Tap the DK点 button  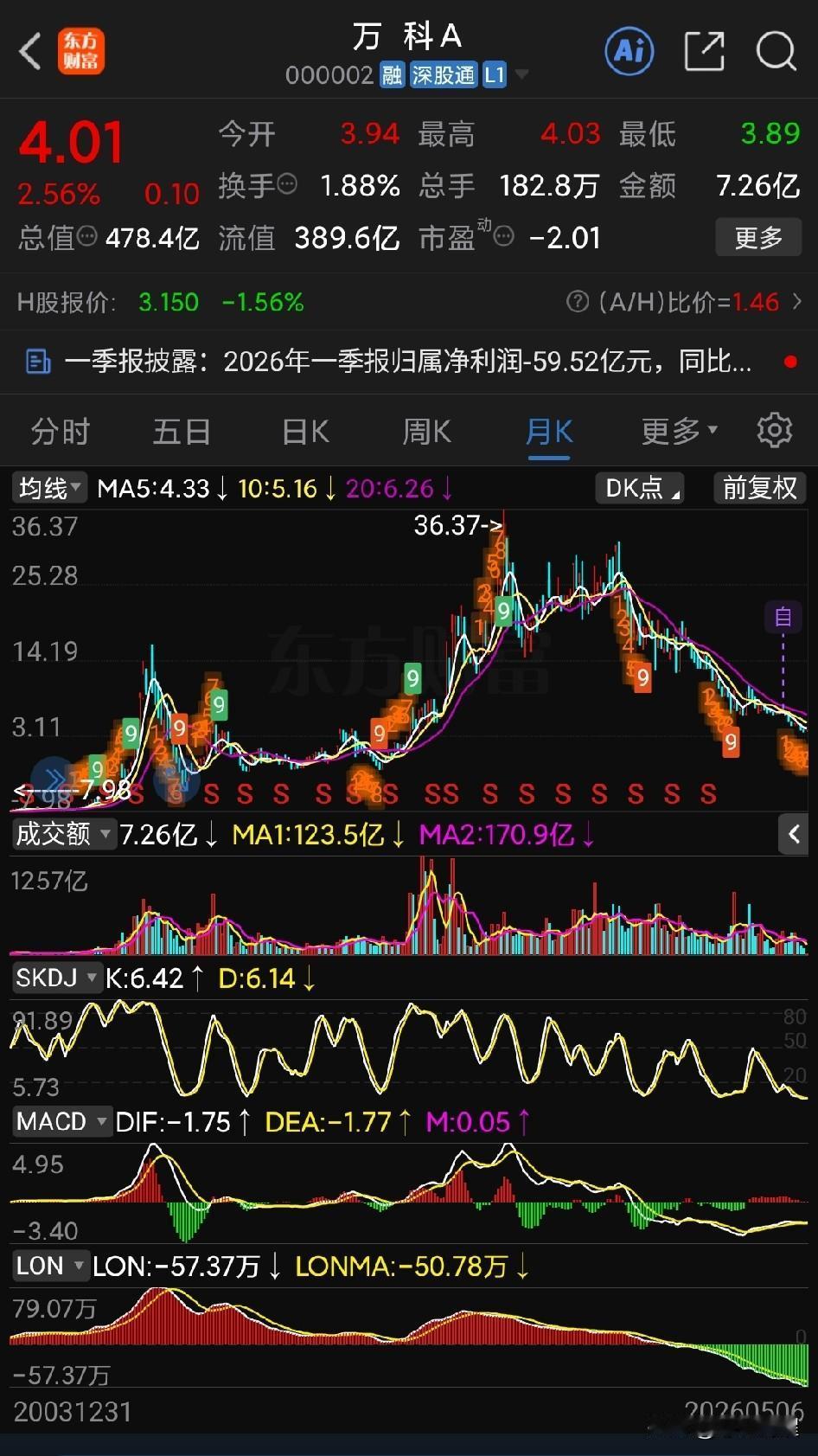click(x=640, y=488)
